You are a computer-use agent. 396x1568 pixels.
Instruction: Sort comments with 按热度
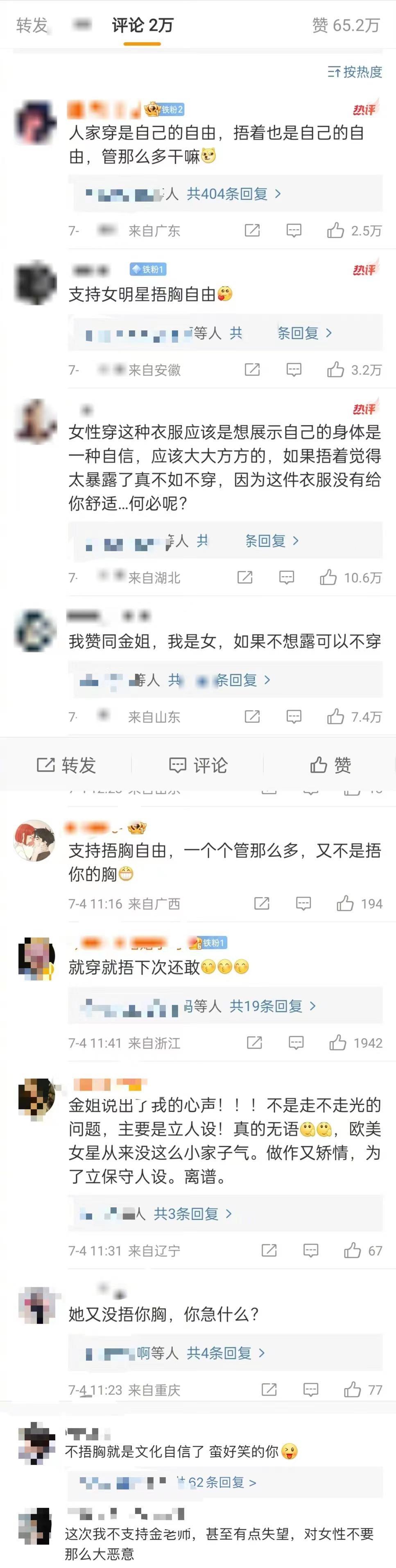pyautogui.click(x=355, y=72)
